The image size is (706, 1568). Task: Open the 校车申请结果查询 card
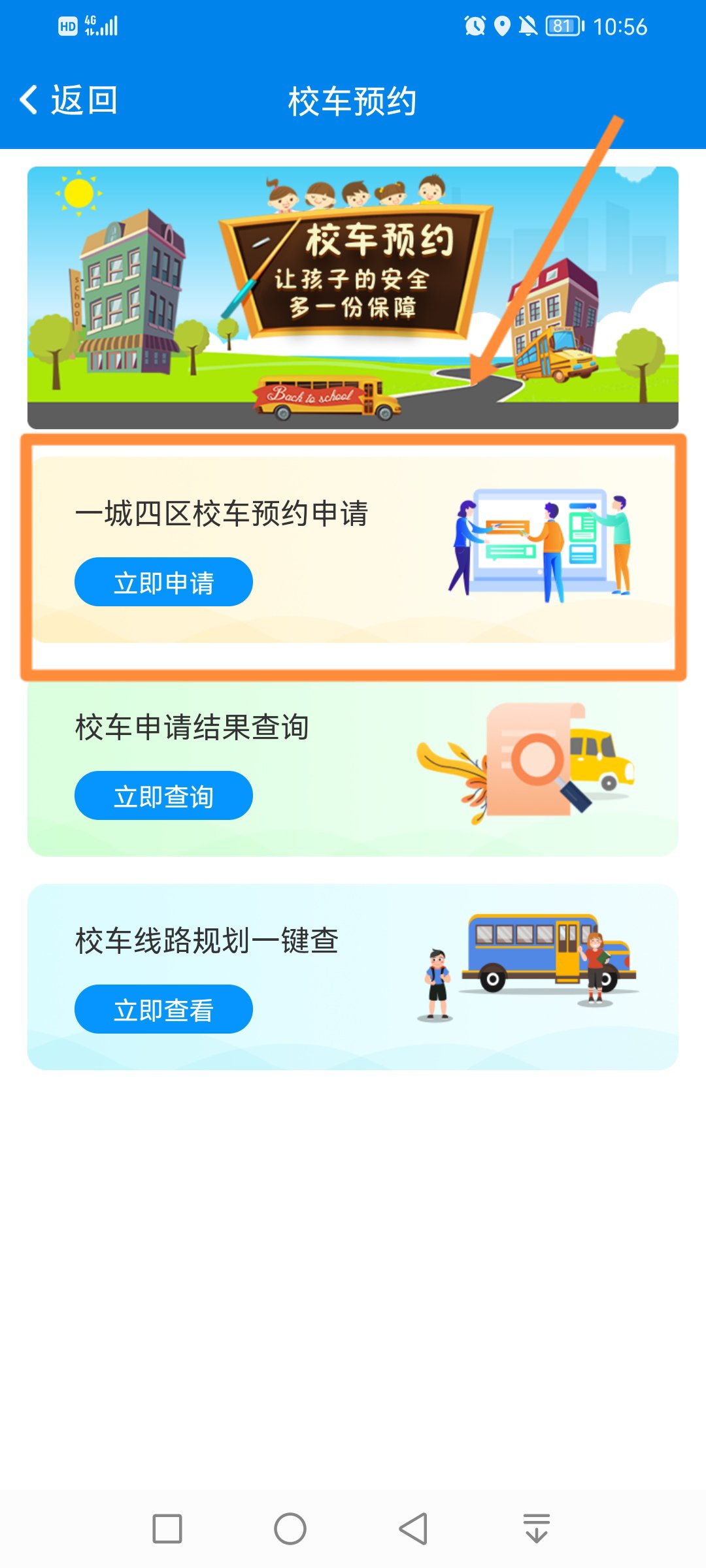(192, 727)
